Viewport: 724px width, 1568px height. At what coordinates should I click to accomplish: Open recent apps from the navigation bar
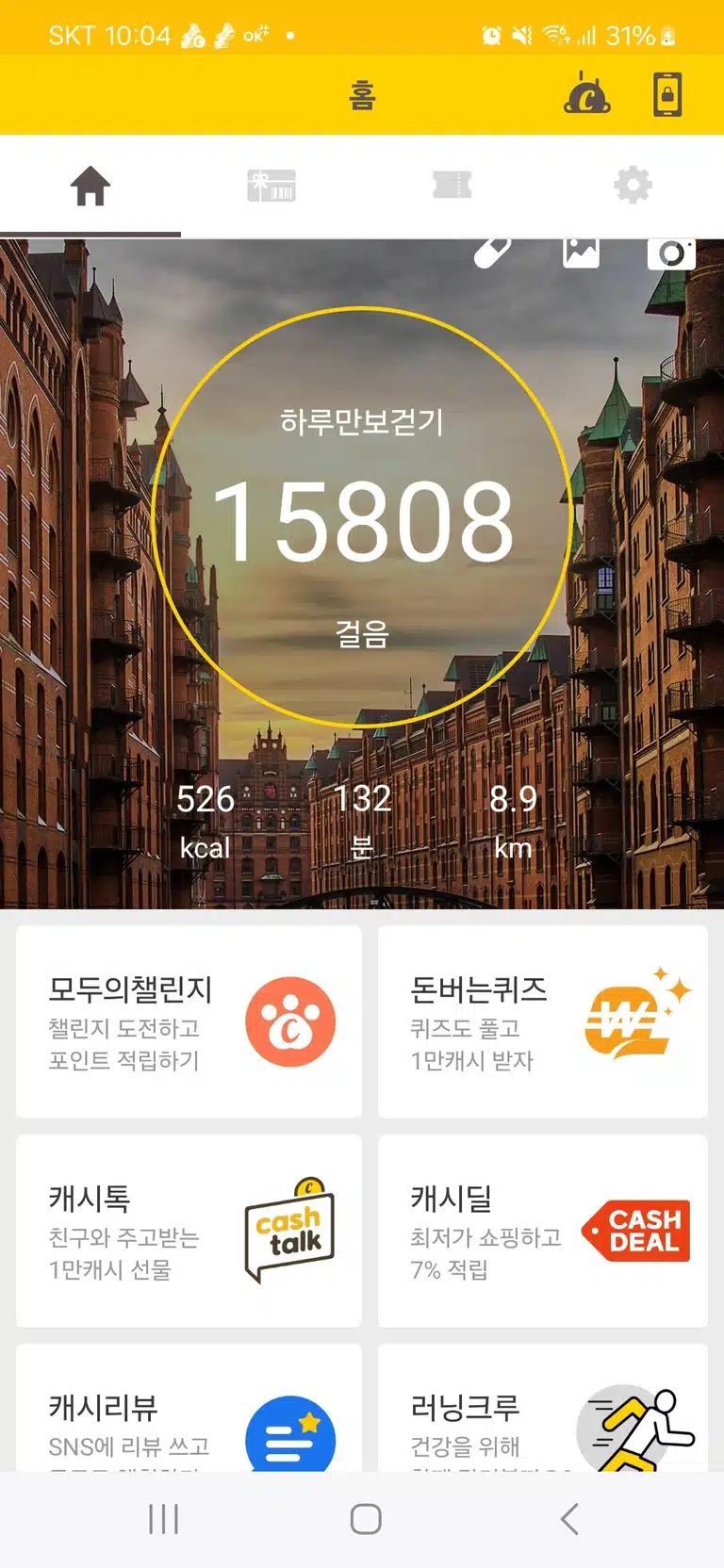click(163, 1519)
